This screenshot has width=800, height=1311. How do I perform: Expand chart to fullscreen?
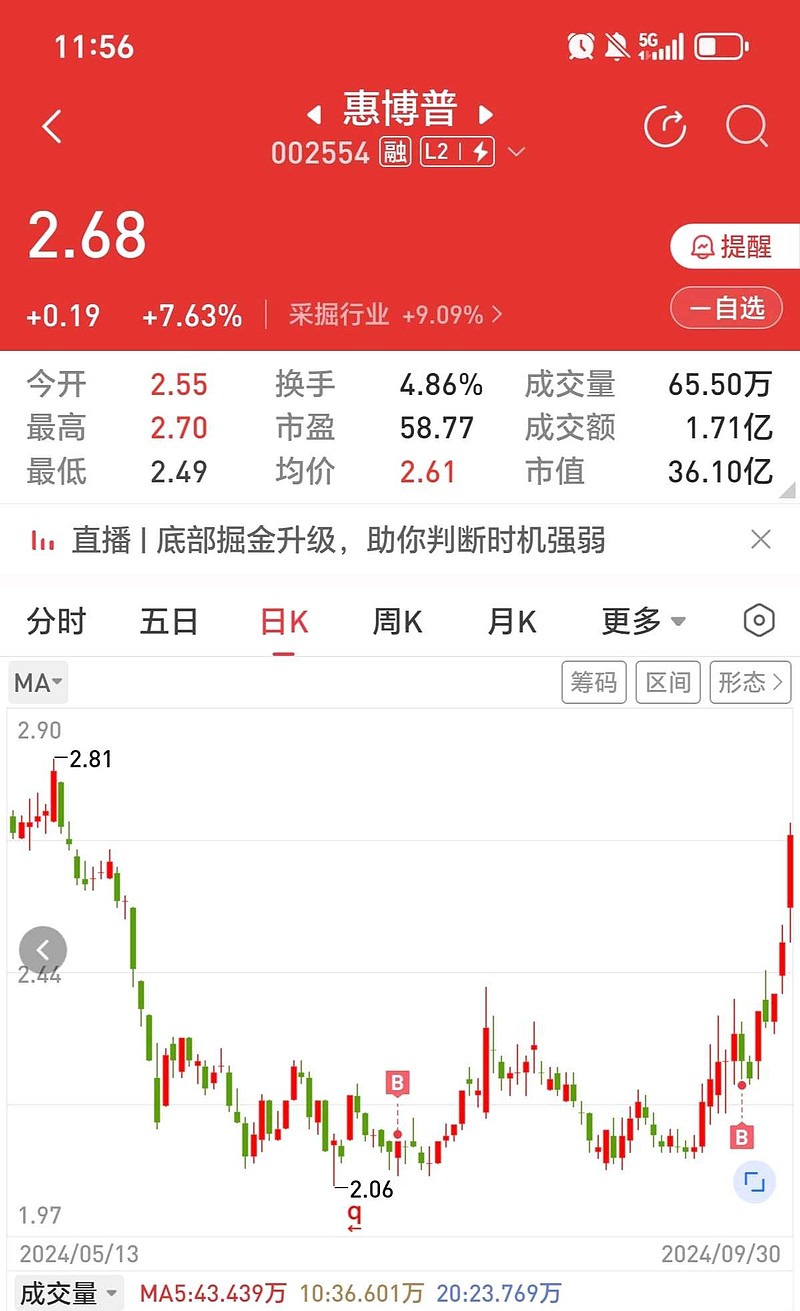point(755,1182)
